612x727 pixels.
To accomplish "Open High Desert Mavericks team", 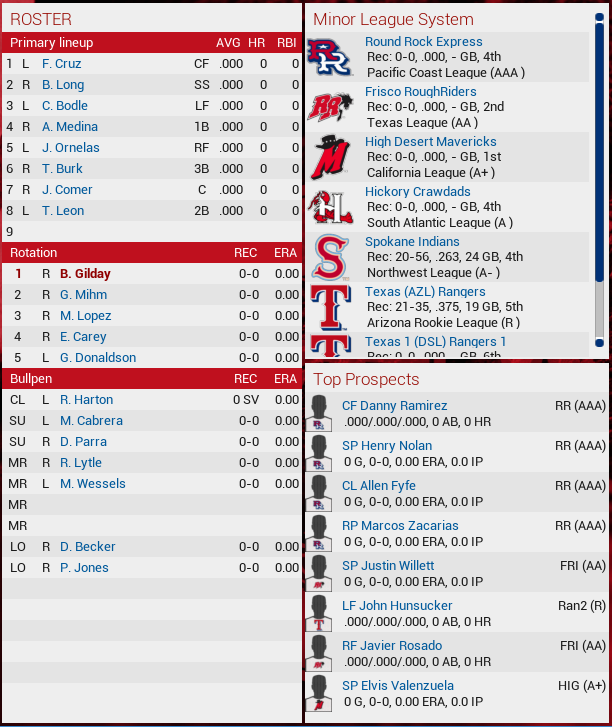I will (430, 142).
